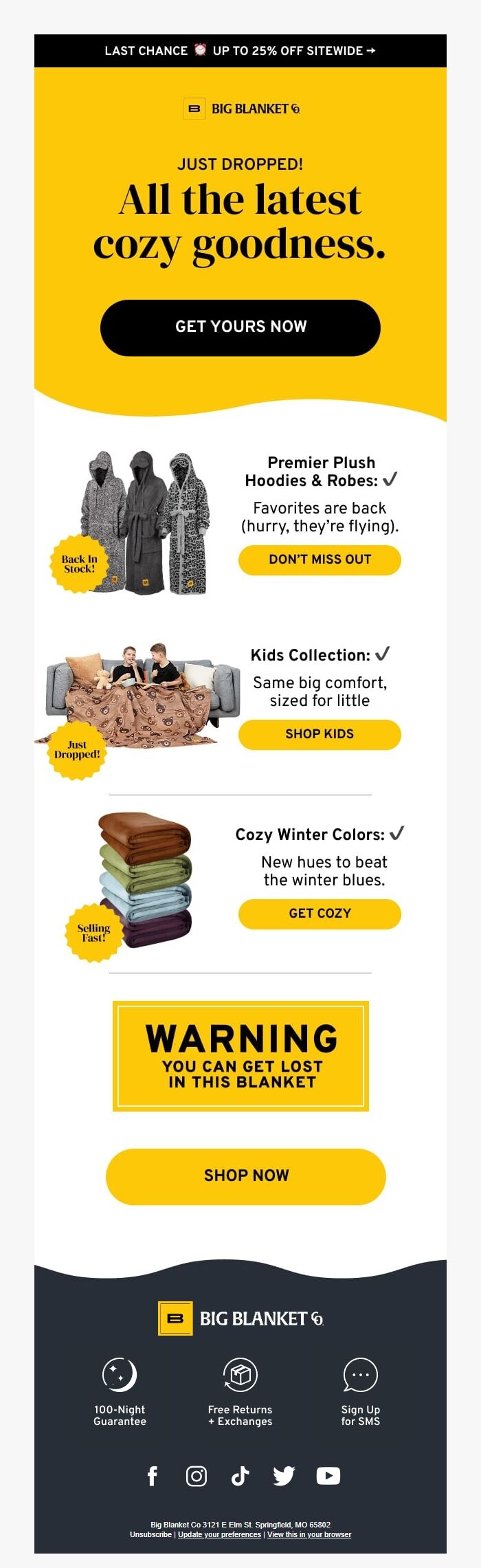
Task: Open the stacked winter blankets image
Action: [144, 880]
